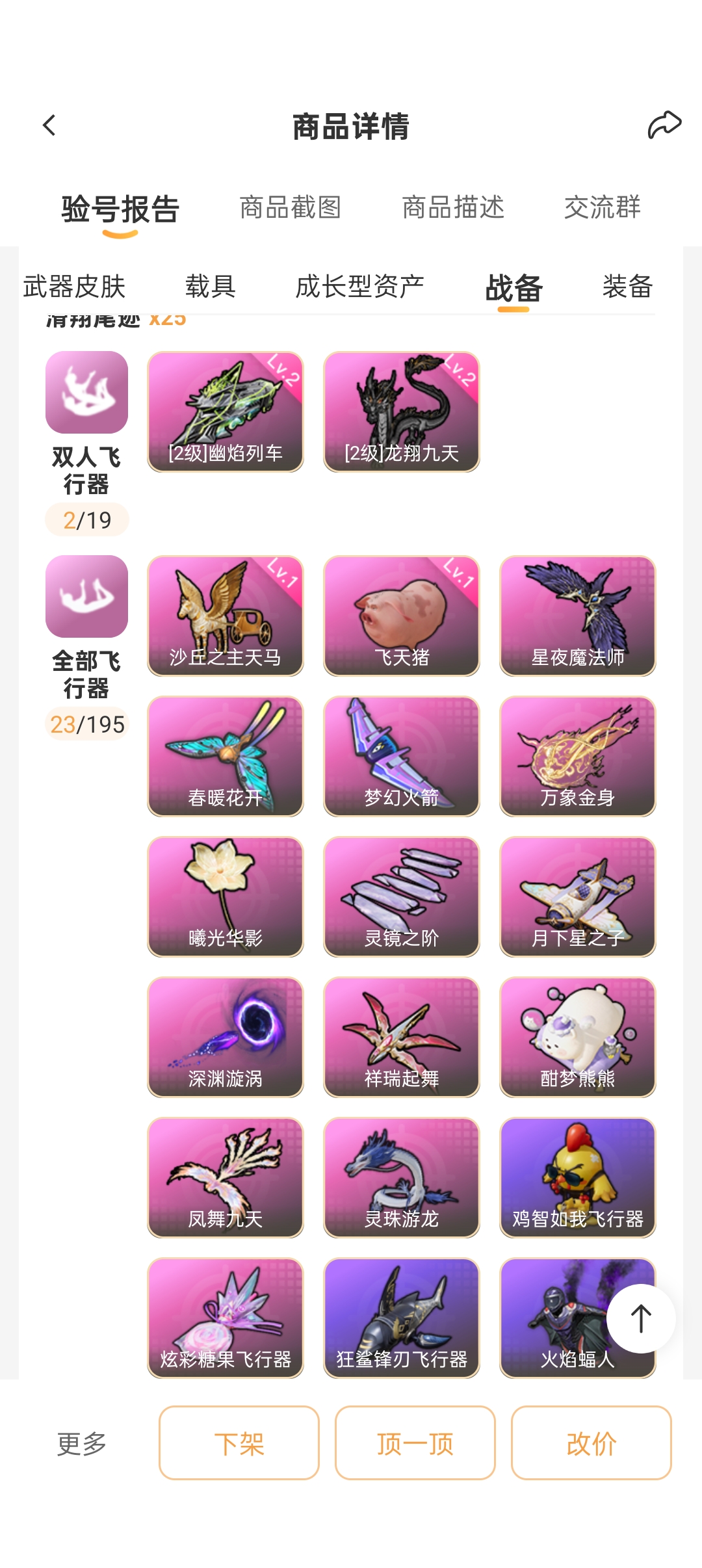Image resolution: width=702 pixels, height=1568 pixels.
Task: Select the 酣梦熊熊 item tile
Action: tap(578, 1037)
